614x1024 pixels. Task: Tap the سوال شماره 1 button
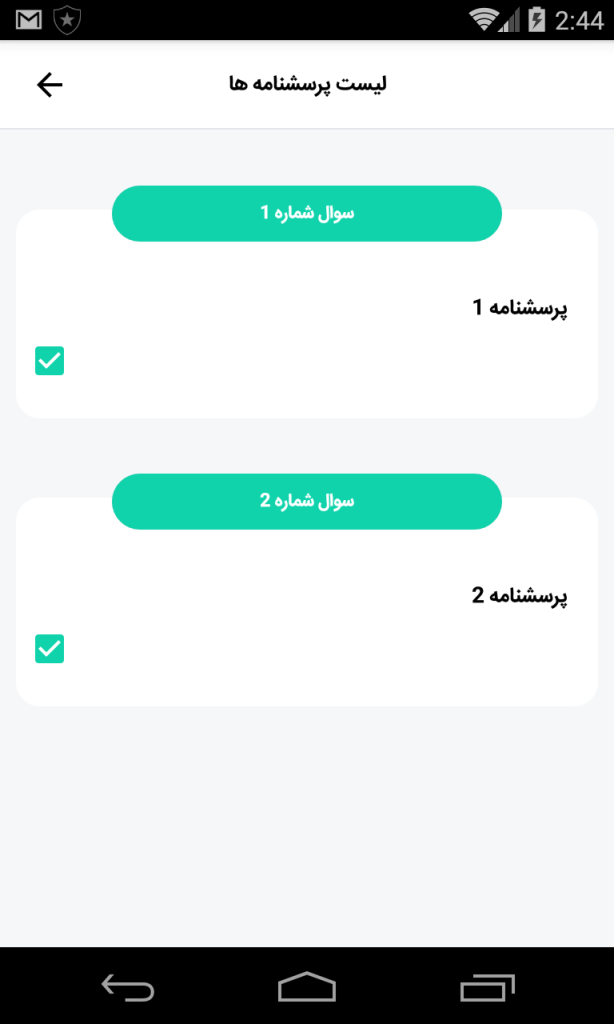point(306,214)
